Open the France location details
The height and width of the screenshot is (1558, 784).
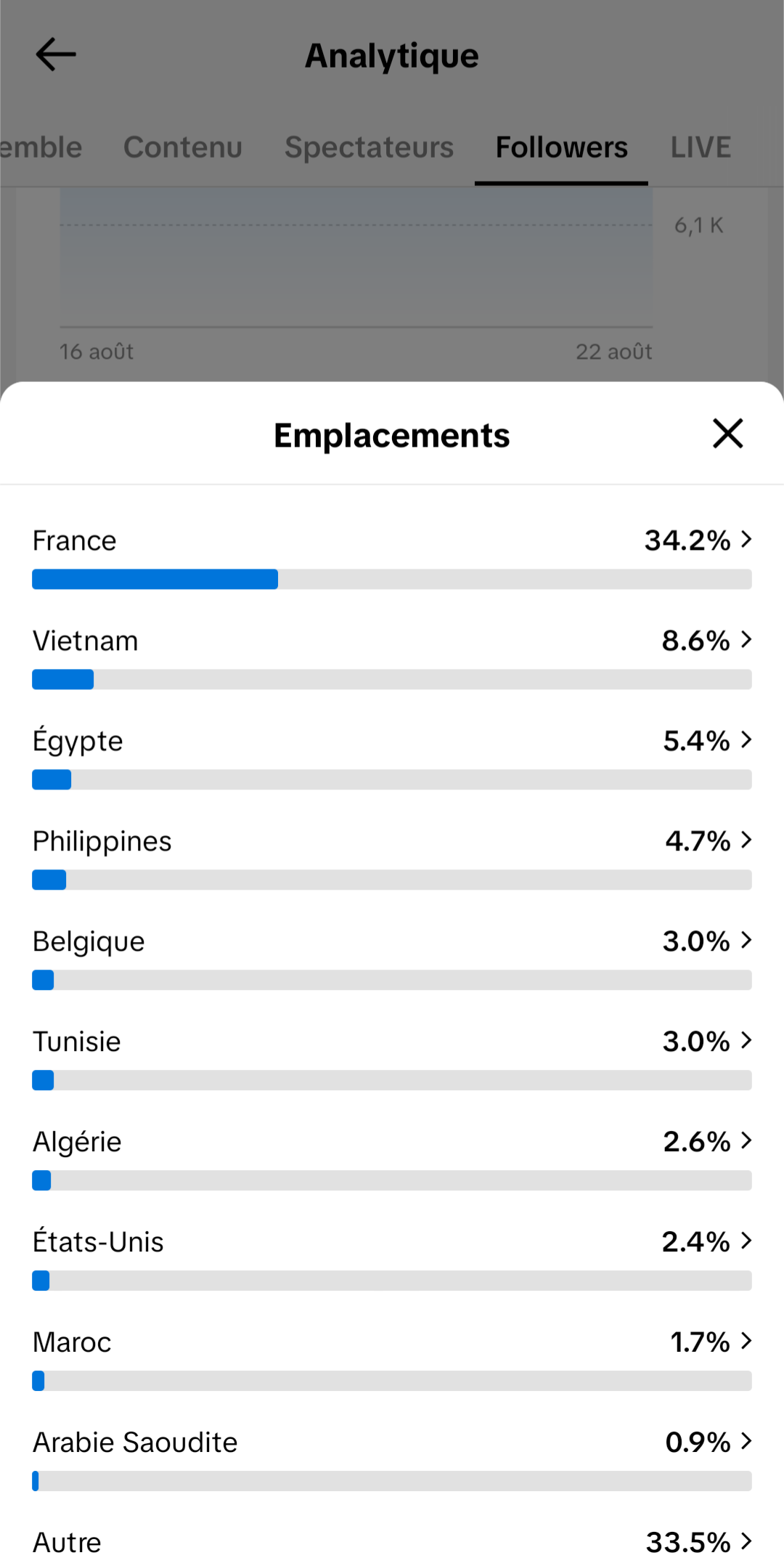click(392, 557)
